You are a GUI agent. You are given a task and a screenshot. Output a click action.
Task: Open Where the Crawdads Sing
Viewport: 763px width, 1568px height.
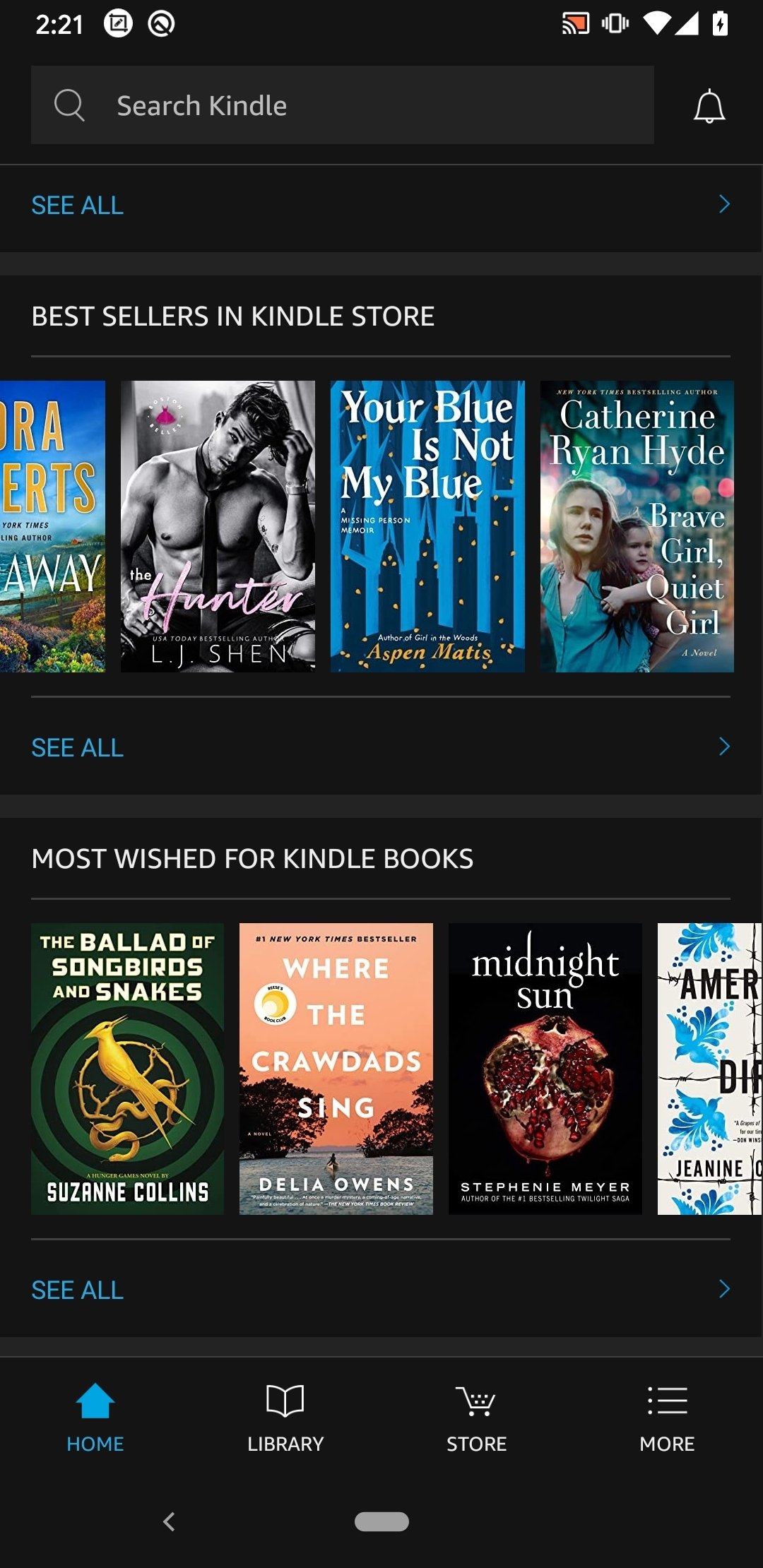pos(336,1069)
